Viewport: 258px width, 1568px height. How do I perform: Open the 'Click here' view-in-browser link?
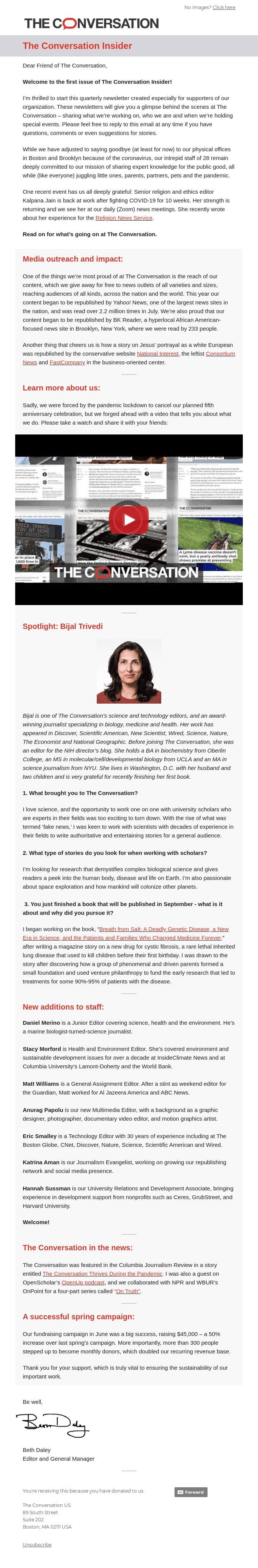pyautogui.click(x=223, y=7)
